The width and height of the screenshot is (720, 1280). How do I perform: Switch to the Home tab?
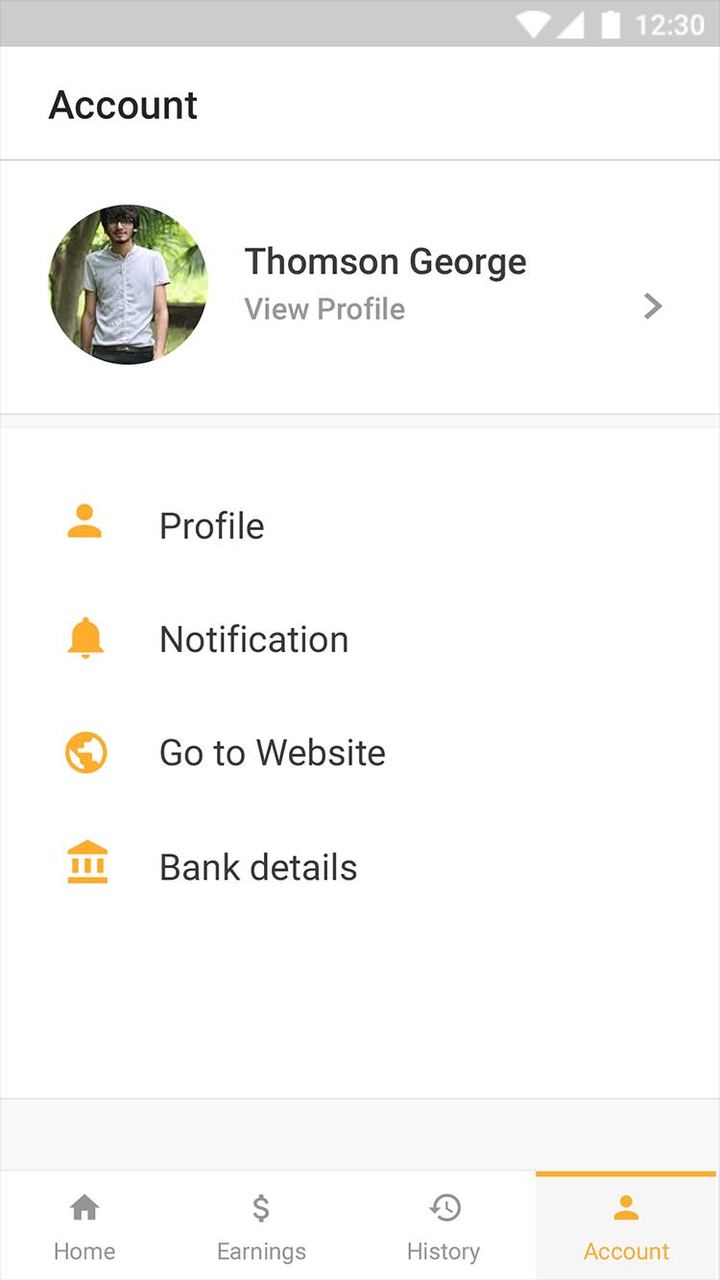84,1227
